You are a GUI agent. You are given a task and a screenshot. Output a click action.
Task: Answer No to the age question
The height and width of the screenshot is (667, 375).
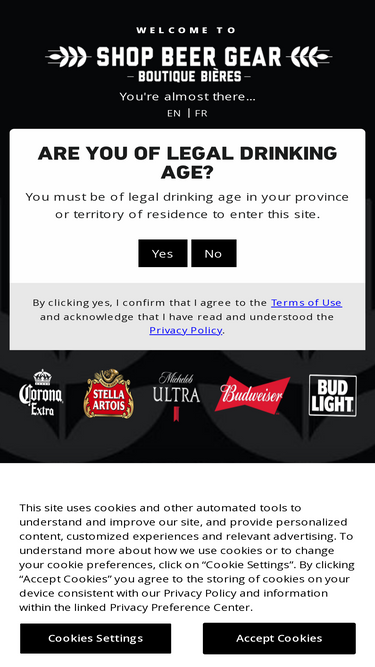(213, 253)
